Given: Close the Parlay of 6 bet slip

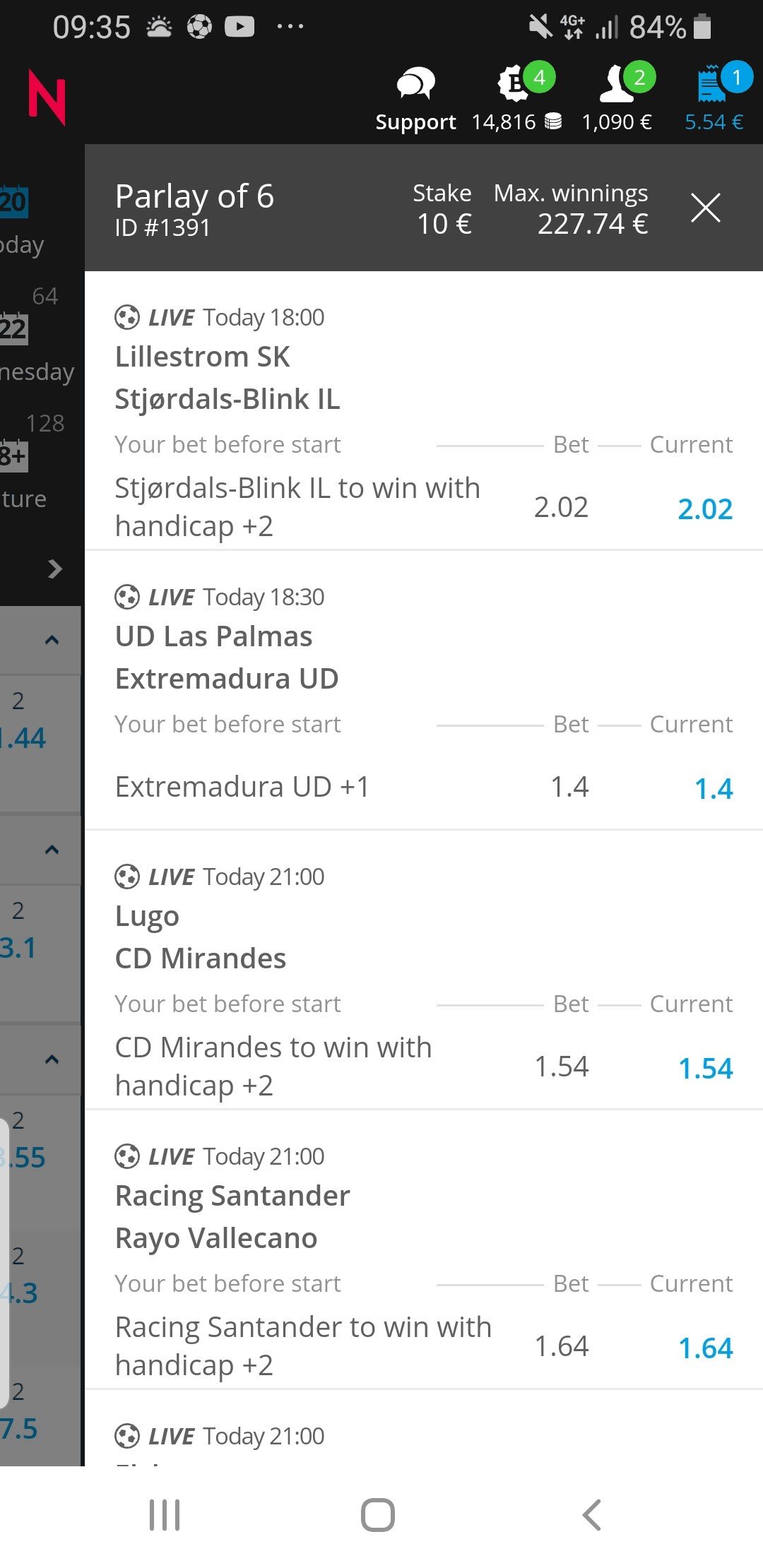Looking at the screenshot, I should coord(705,208).
